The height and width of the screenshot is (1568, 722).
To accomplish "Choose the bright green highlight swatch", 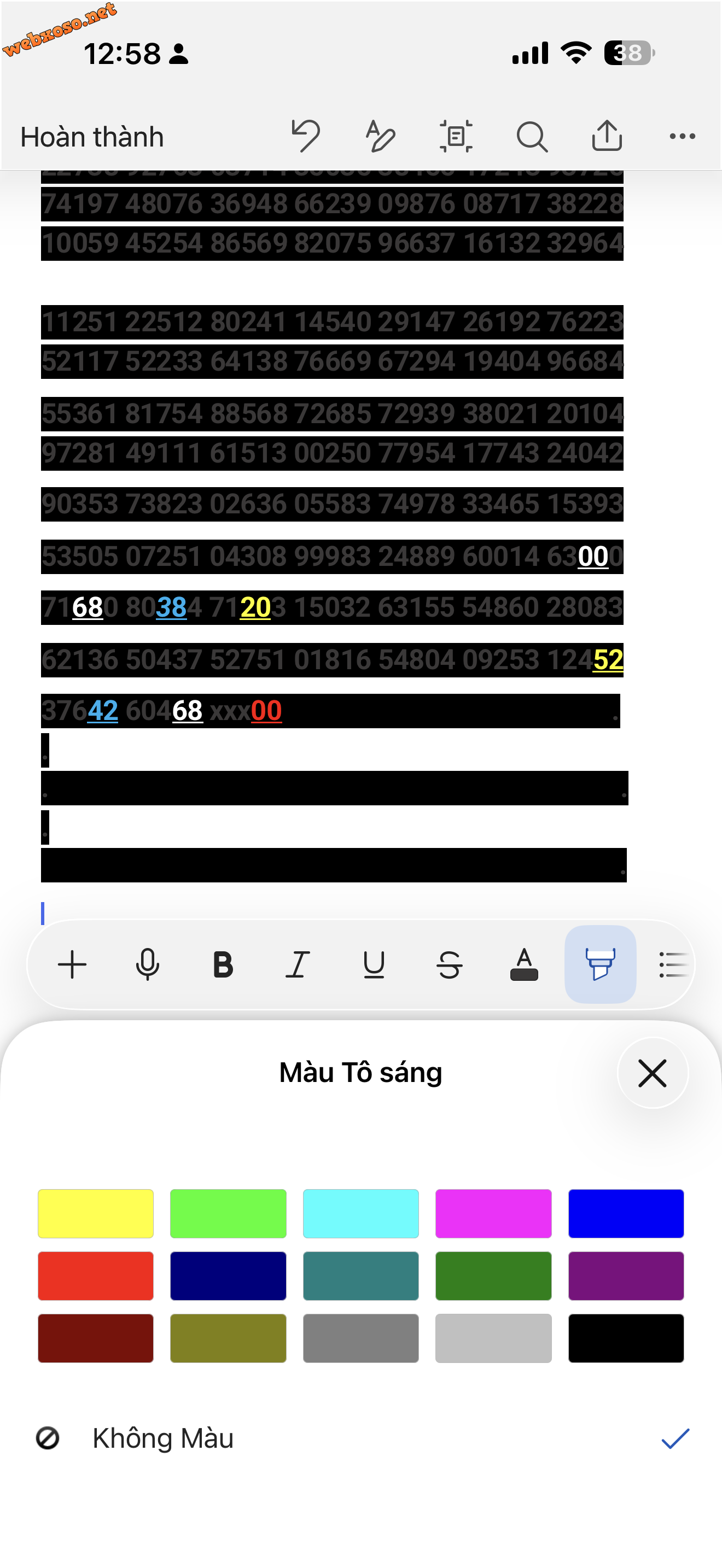I will click(x=228, y=1213).
